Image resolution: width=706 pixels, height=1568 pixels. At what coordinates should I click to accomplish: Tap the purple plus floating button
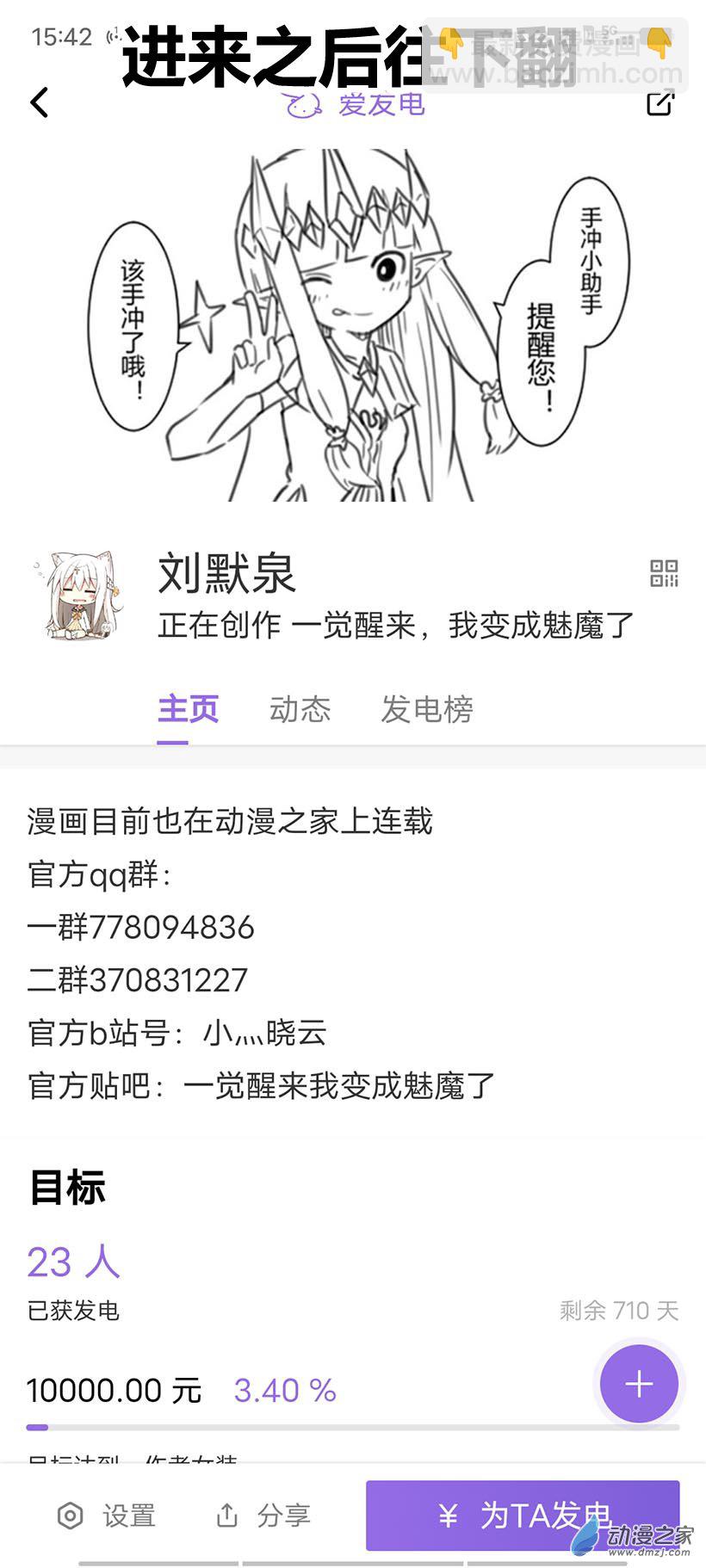point(639,1384)
